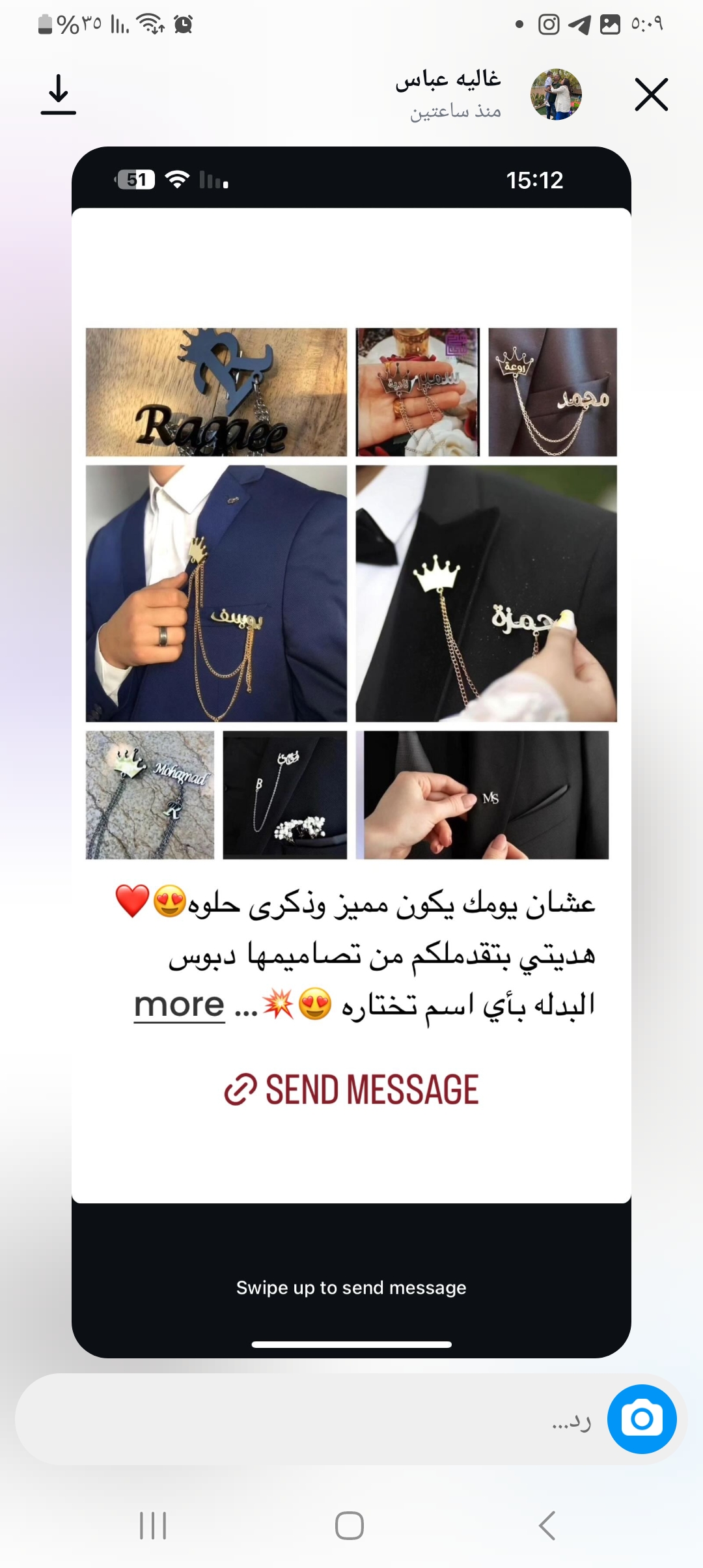The height and width of the screenshot is (1568, 703).
Task: Open the recent apps overview
Action: tap(154, 1525)
